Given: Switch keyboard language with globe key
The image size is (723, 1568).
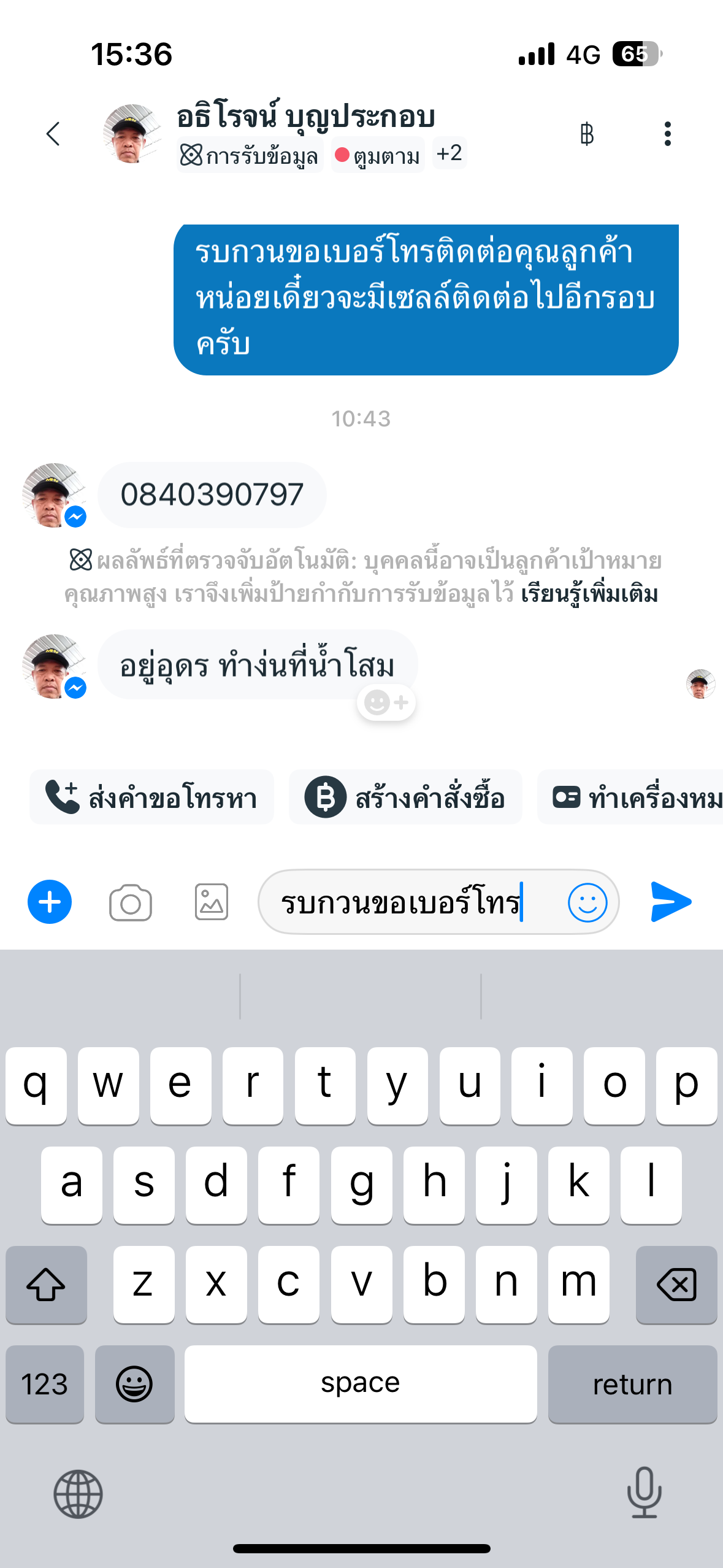Looking at the screenshot, I should coord(78,1493).
